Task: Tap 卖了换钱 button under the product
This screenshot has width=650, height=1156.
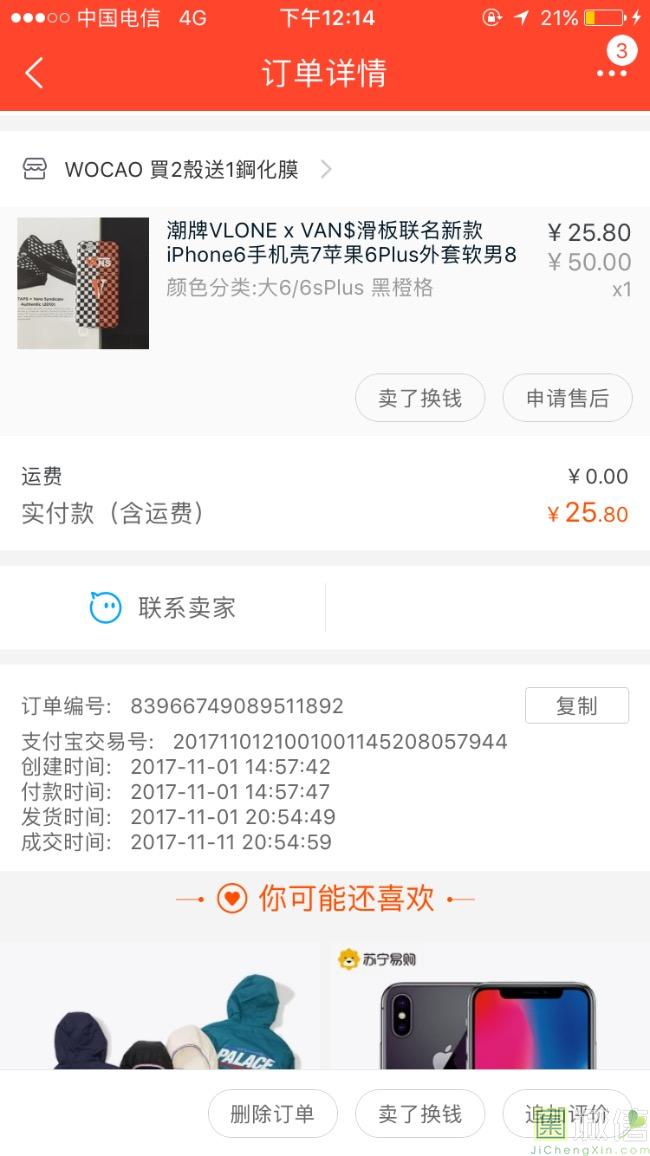Action: coord(420,398)
